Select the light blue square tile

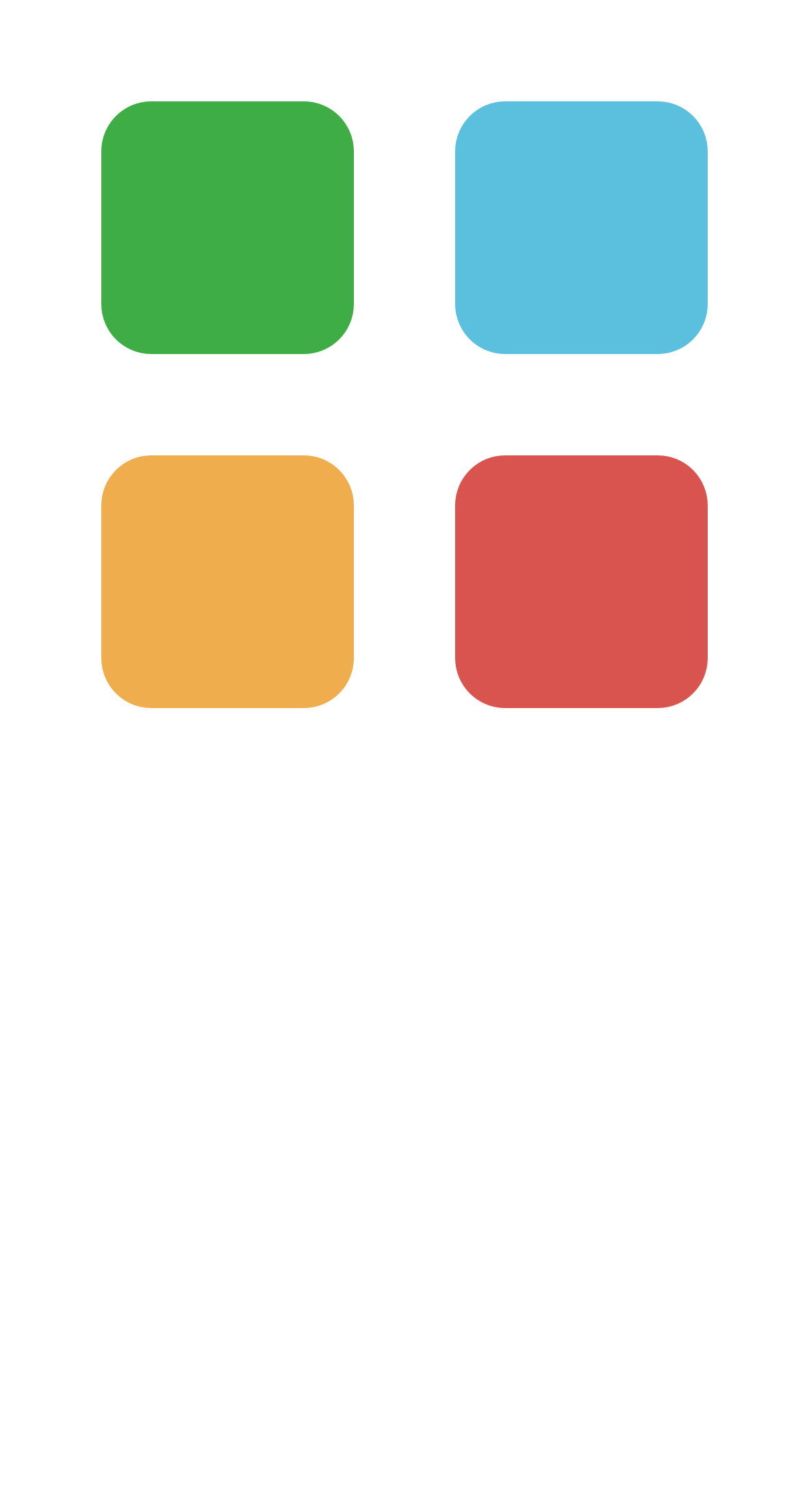click(581, 227)
